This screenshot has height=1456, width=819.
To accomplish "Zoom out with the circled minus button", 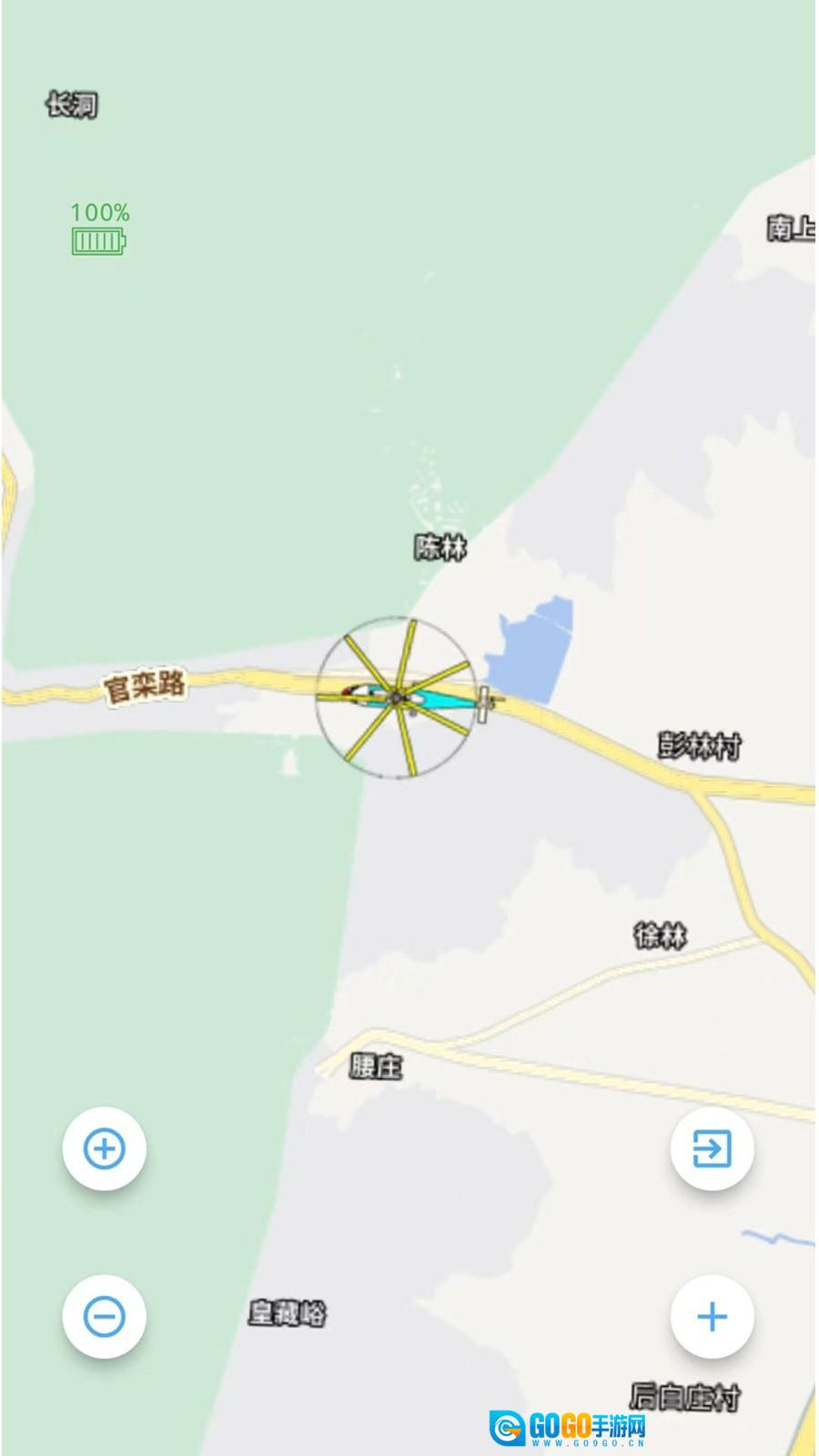I will point(104,1316).
